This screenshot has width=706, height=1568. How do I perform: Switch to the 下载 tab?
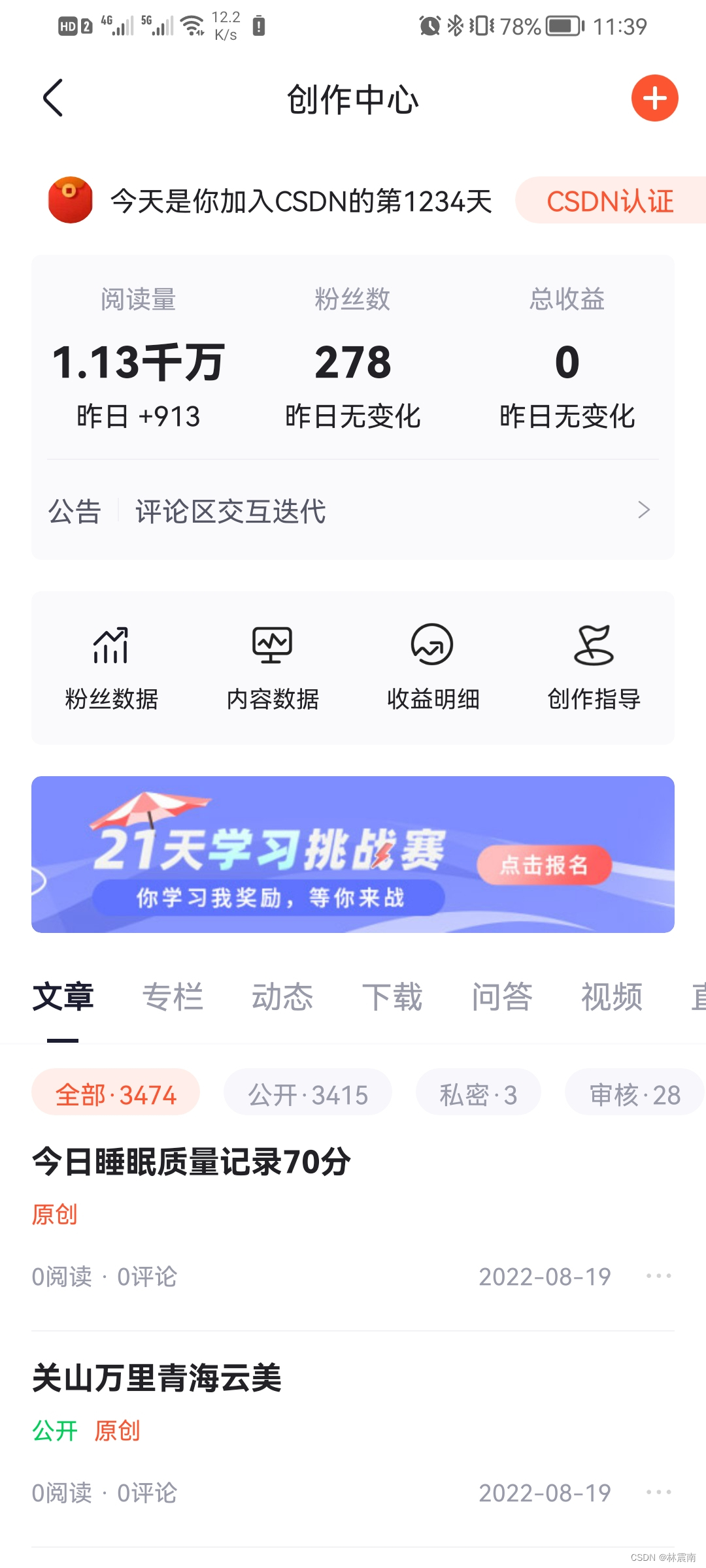(x=392, y=997)
